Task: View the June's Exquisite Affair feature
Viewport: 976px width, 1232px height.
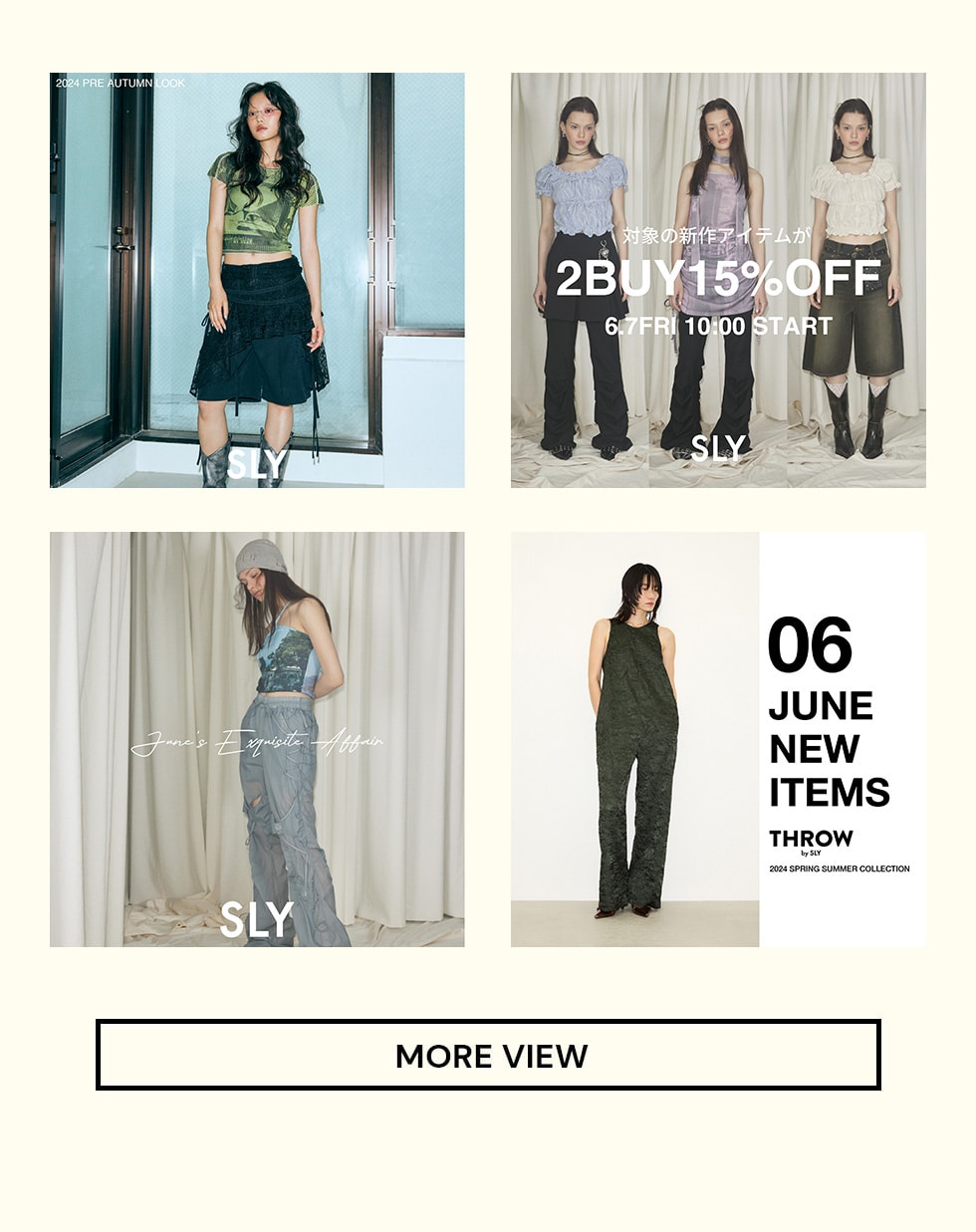Action: click(x=257, y=739)
